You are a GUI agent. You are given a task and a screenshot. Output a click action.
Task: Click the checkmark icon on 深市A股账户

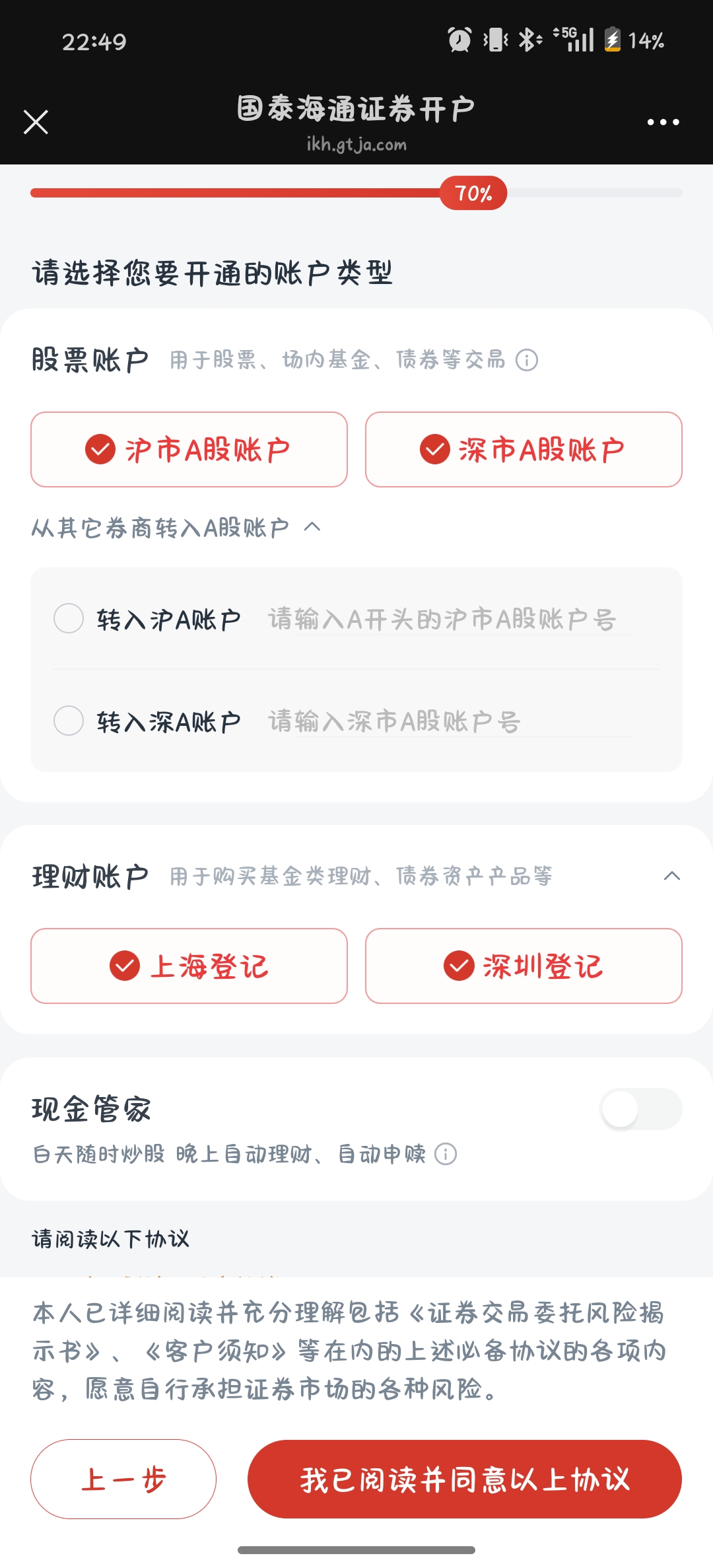[435, 450]
